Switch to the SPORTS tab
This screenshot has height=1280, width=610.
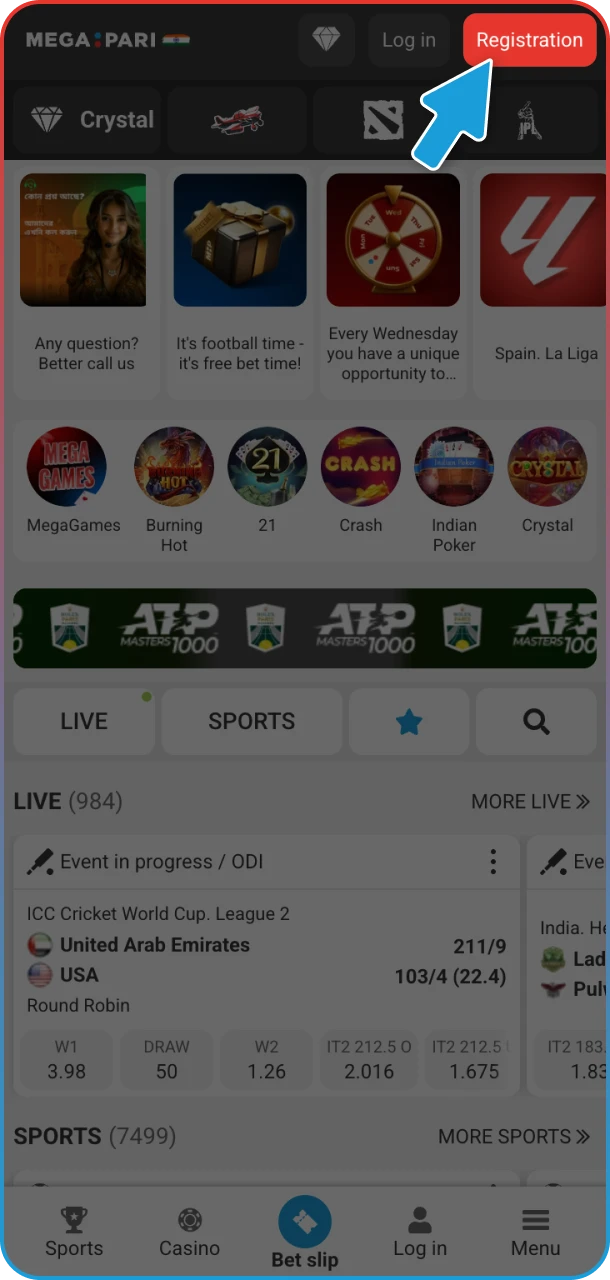pyautogui.click(x=251, y=721)
